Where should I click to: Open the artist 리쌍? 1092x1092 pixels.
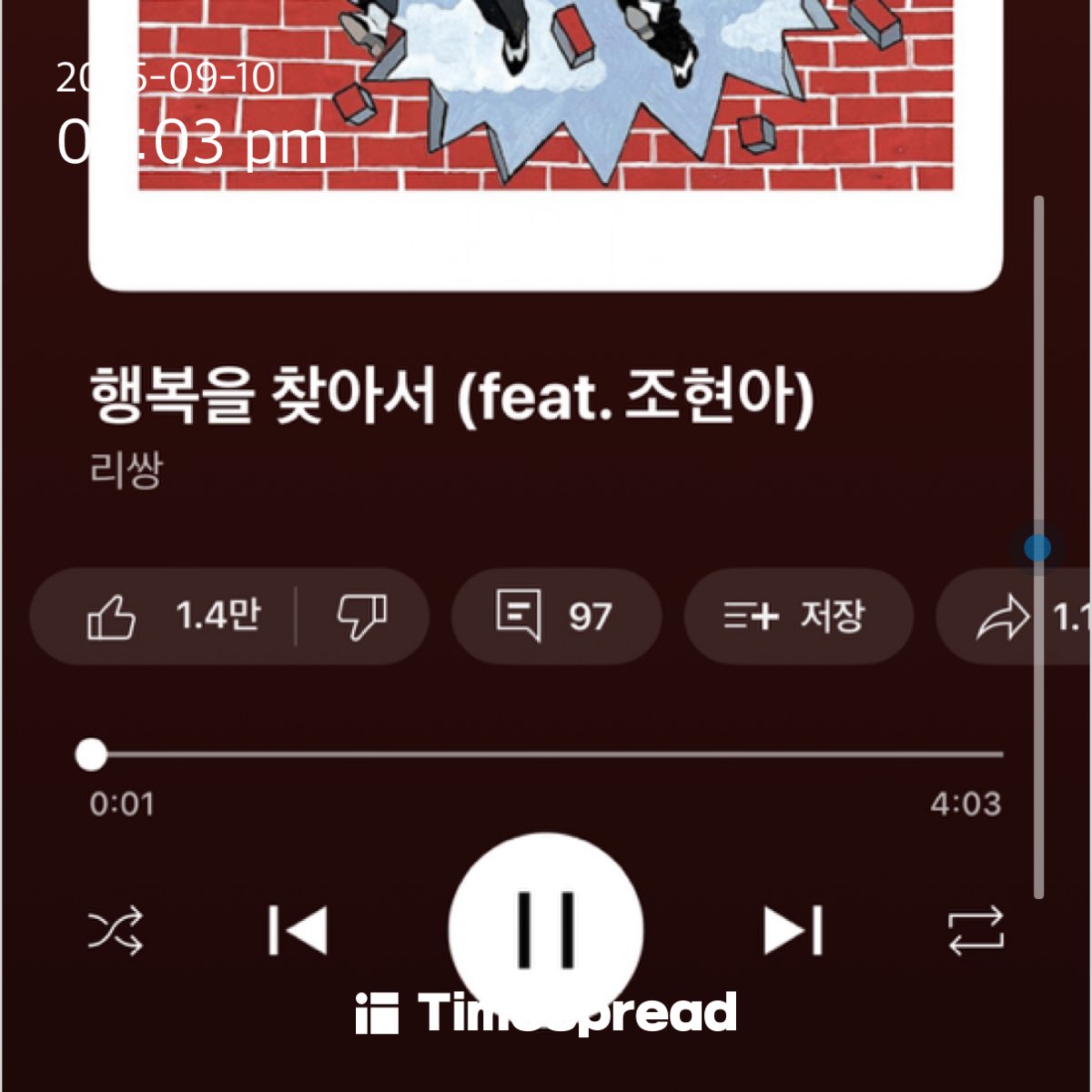126,470
